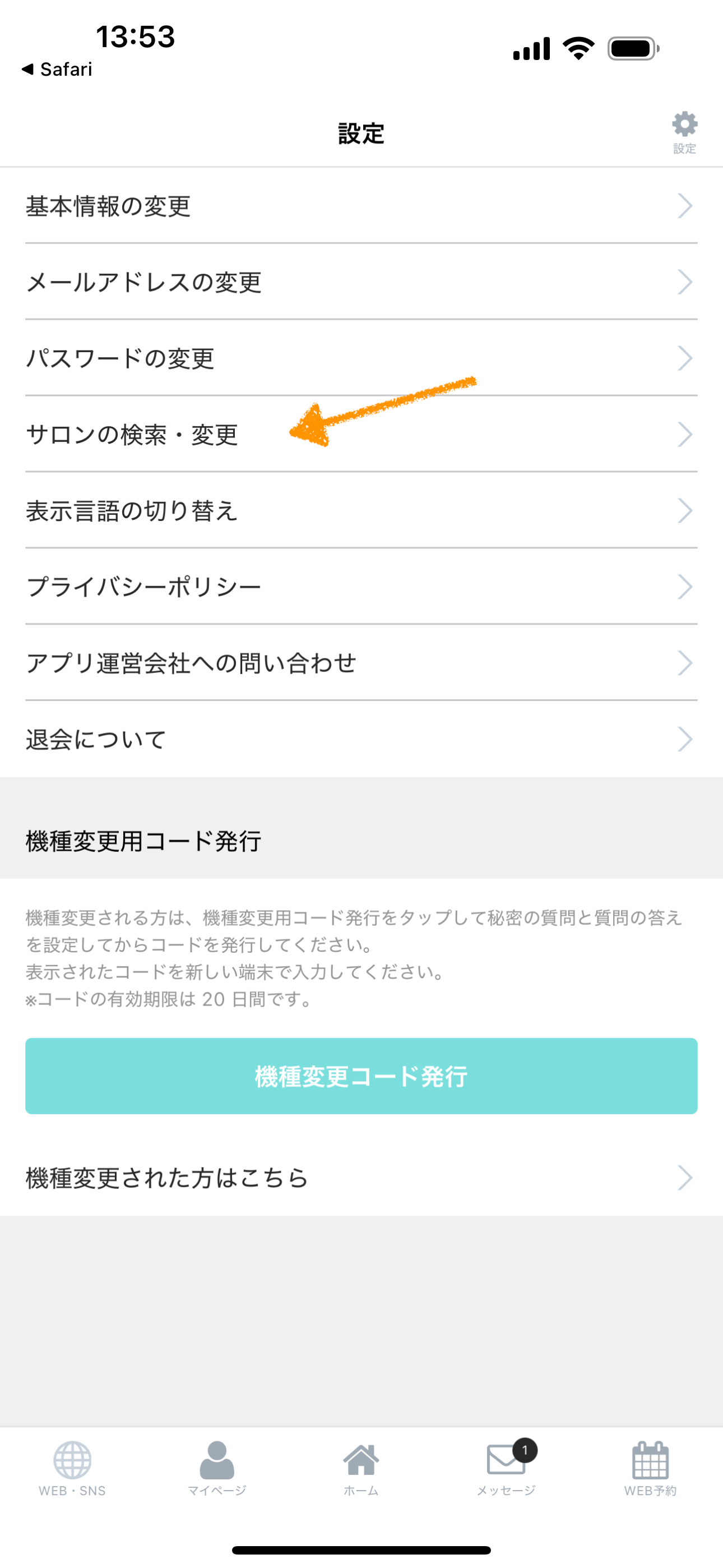Open パスワードの変更 settings
The width and height of the screenshot is (723, 1568).
click(x=361, y=358)
